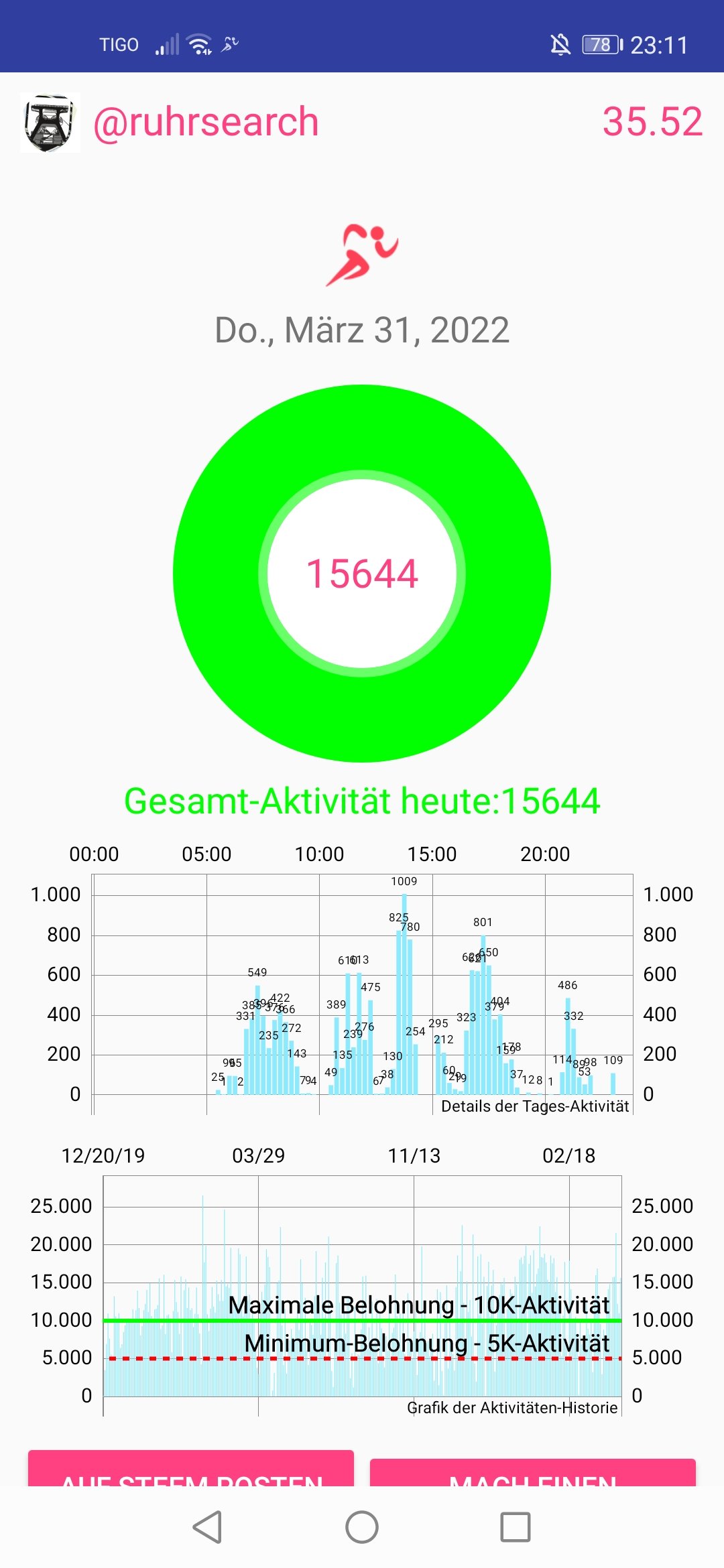Tap the "Auf Steem posten" button
724x1568 pixels.
191,1471
